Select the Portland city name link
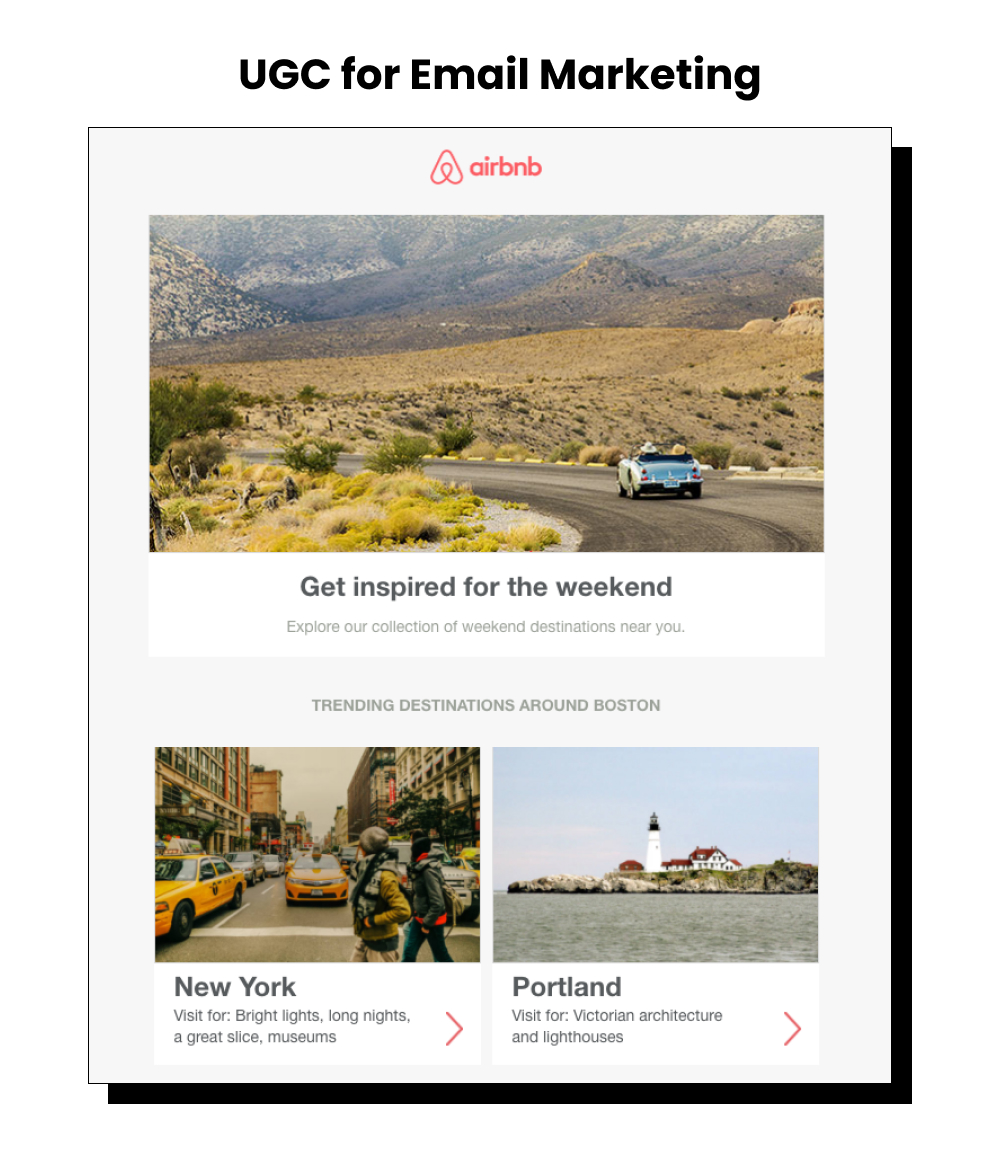Screen dimensions: 1000x1150 566,987
